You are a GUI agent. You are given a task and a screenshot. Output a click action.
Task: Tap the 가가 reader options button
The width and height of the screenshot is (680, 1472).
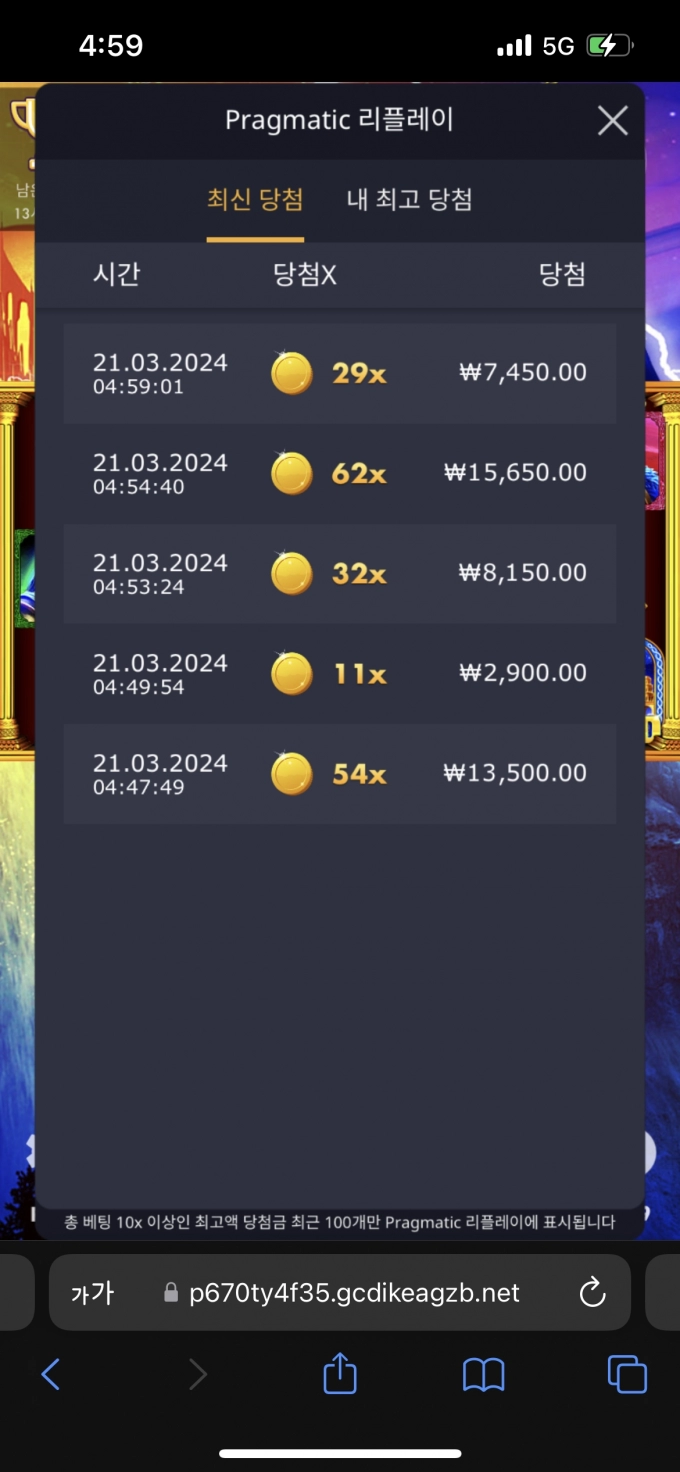92,1293
